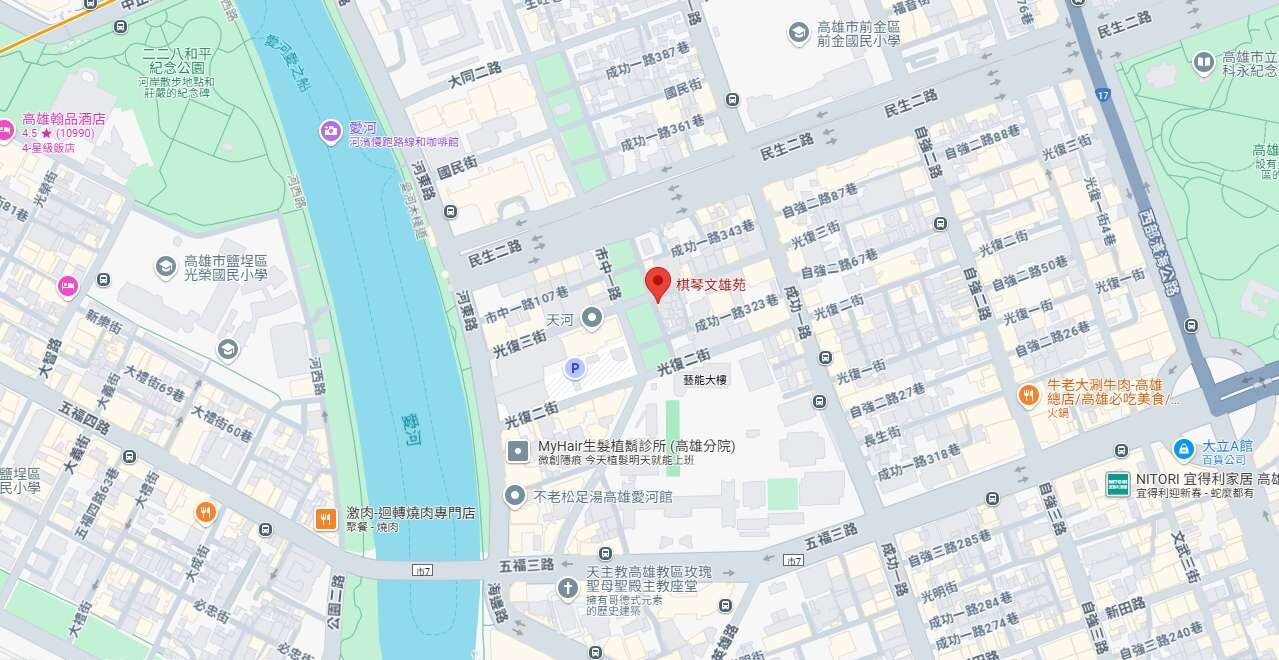Tap the red pin for 棋琴文雄苑
1279x660 pixels.
(657, 283)
